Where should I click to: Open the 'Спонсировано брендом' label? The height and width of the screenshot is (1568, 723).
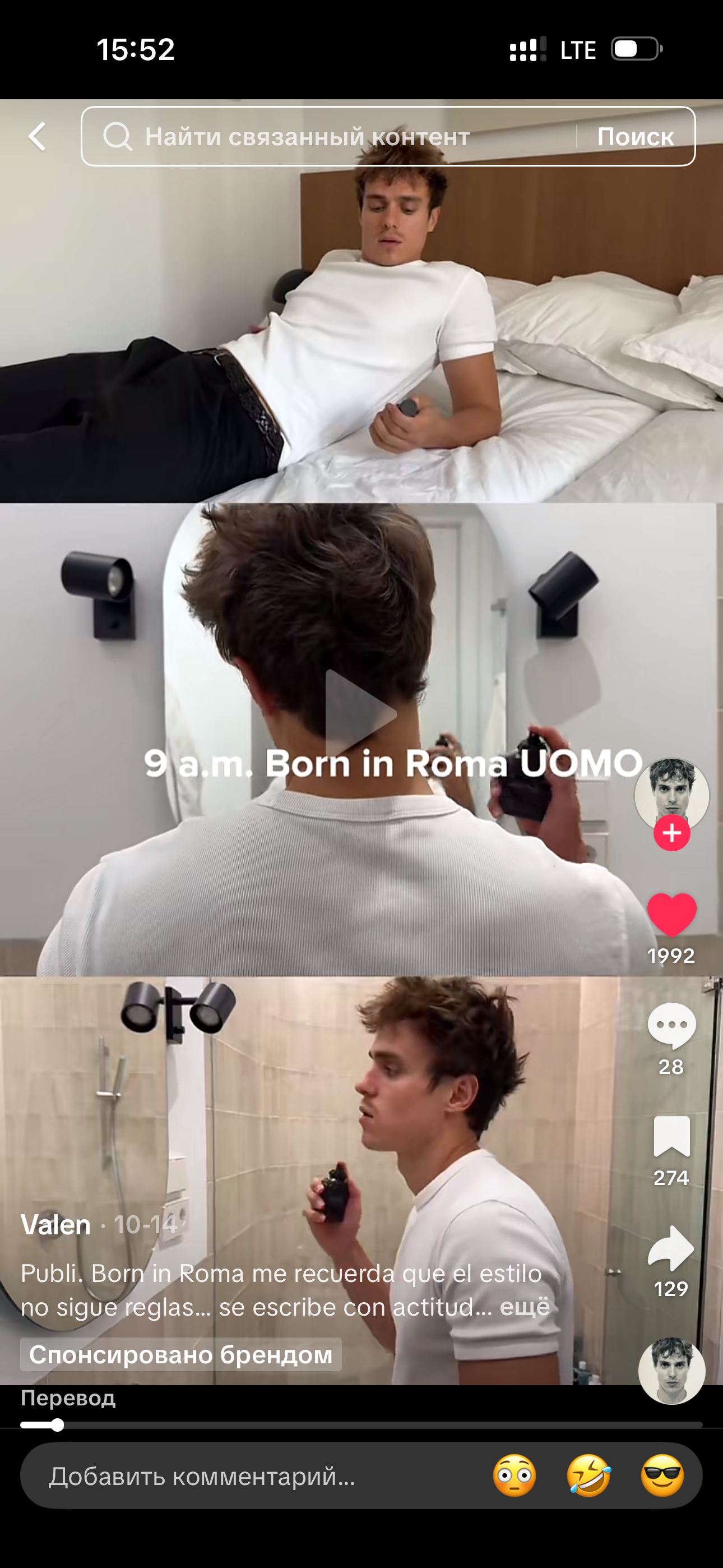tap(180, 1354)
